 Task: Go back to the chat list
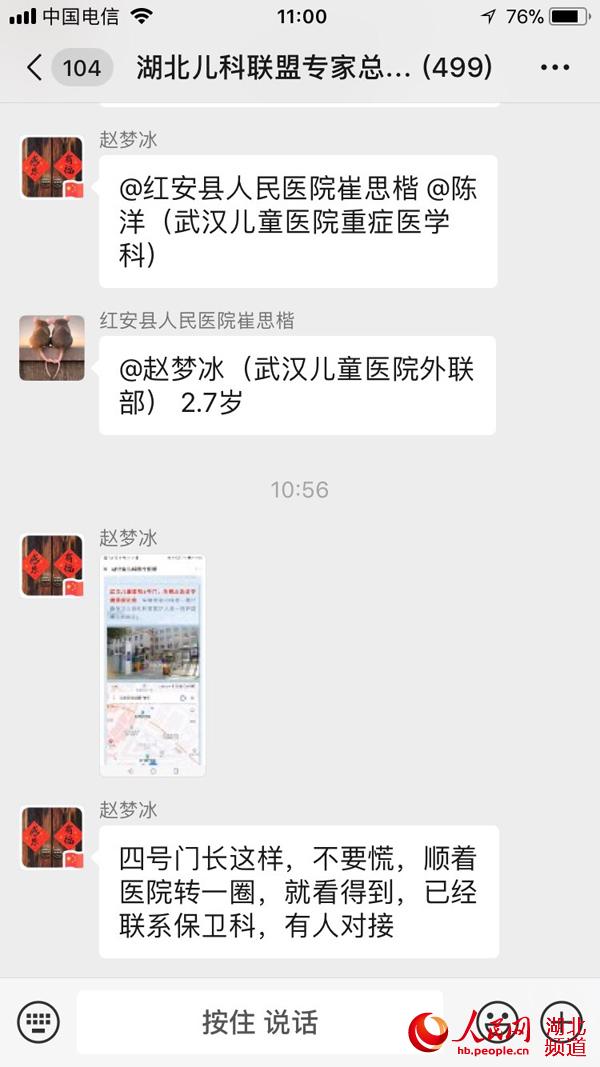tap(35, 68)
